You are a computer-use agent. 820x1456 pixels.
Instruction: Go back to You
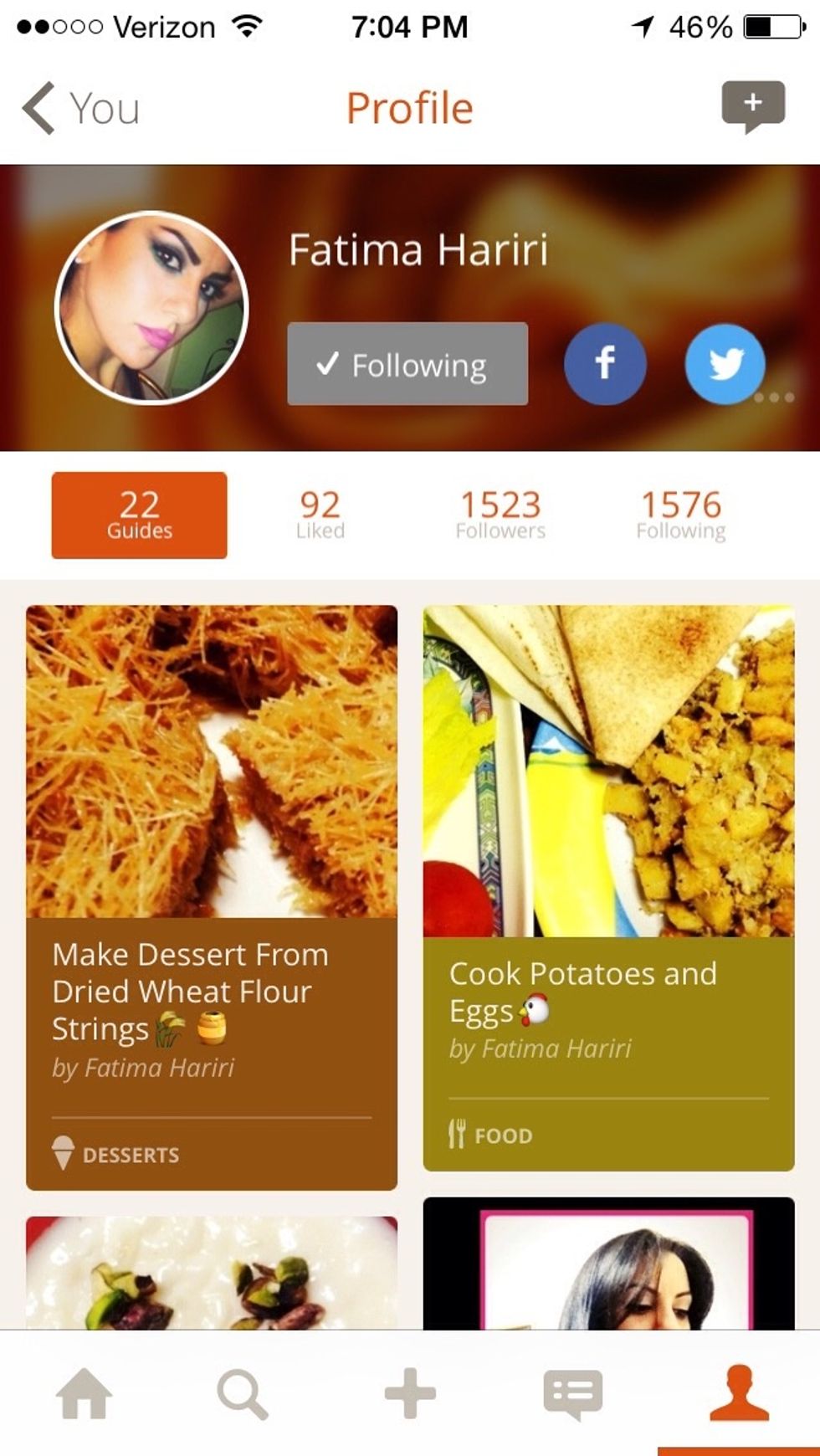(81, 108)
